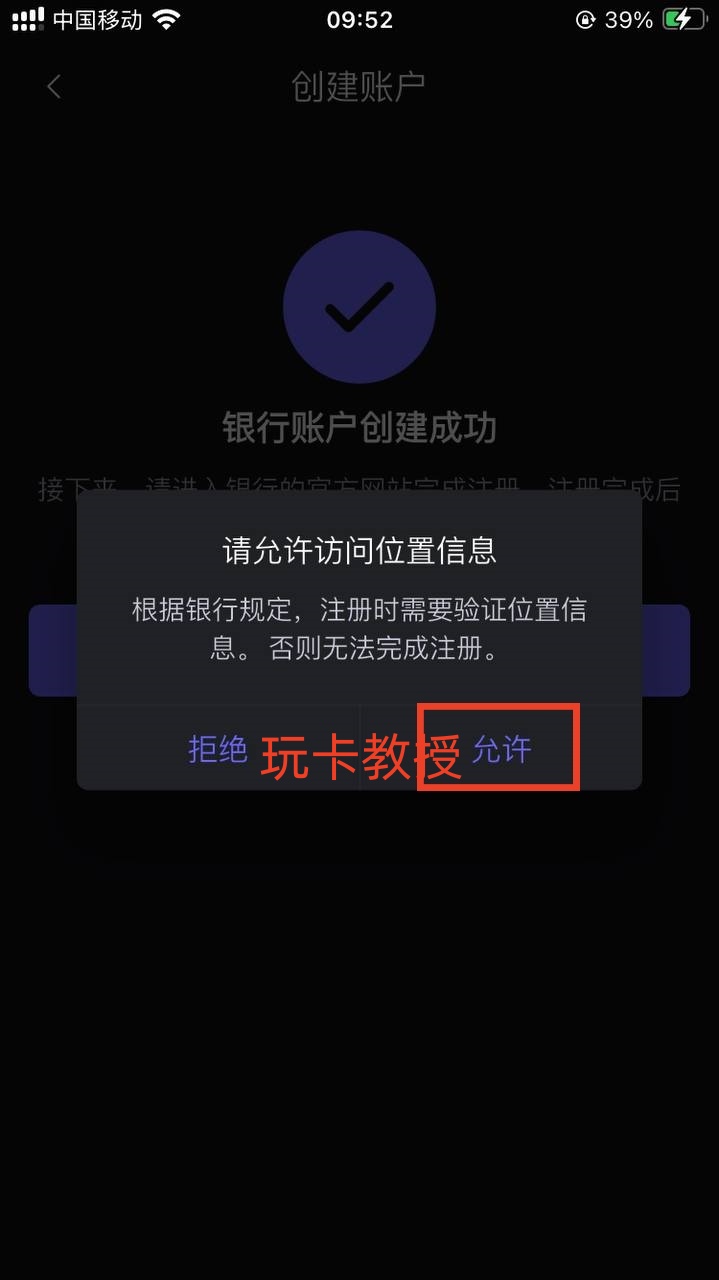This screenshot has width=719, height=1280.
Task: Allow location access by tapping 允许
Action: tap(500, 749)
